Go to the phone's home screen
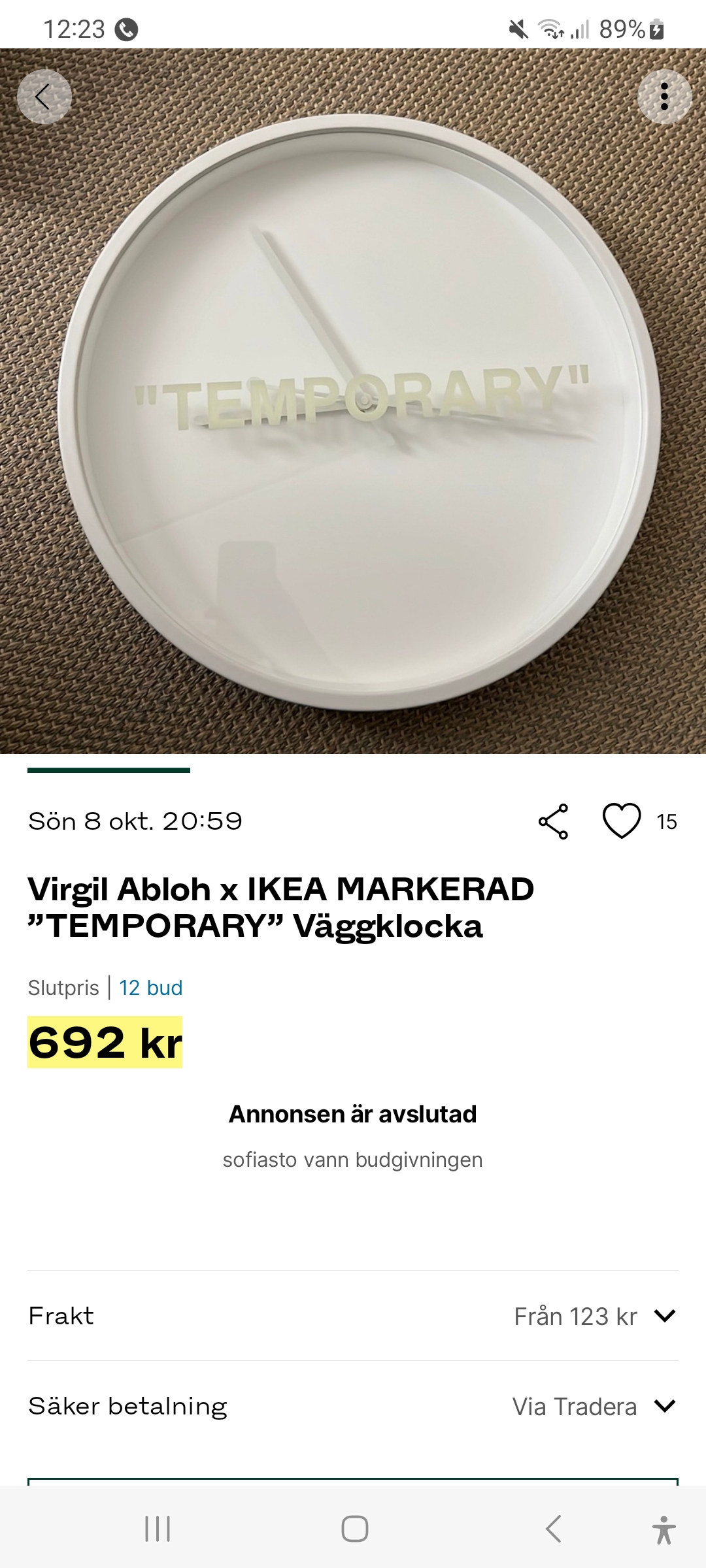 tap(354, 1529)
